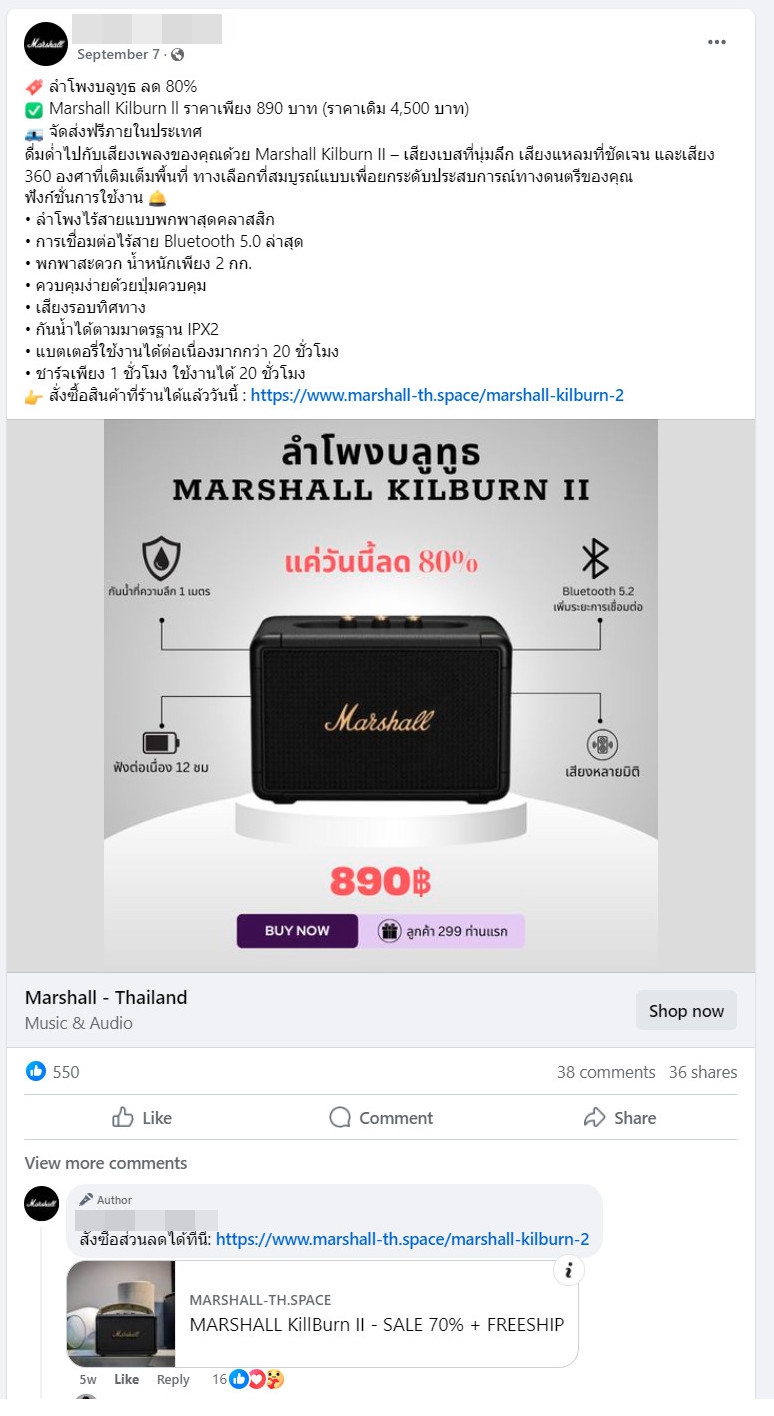Like this post
The width and height of the screenshot is (774, 1416).
tap(142, 1117)
